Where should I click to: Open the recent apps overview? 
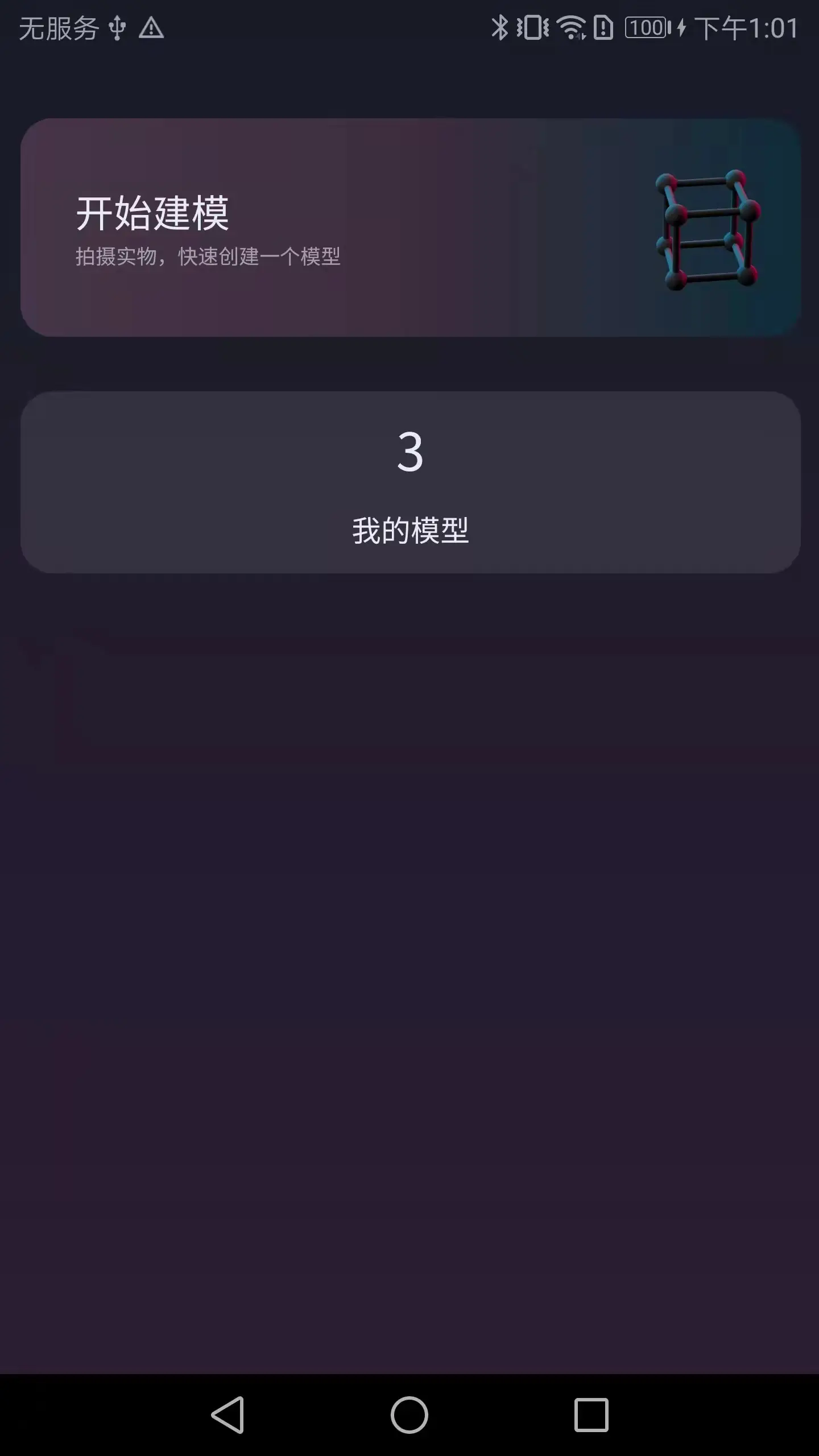coord(591,1415)
